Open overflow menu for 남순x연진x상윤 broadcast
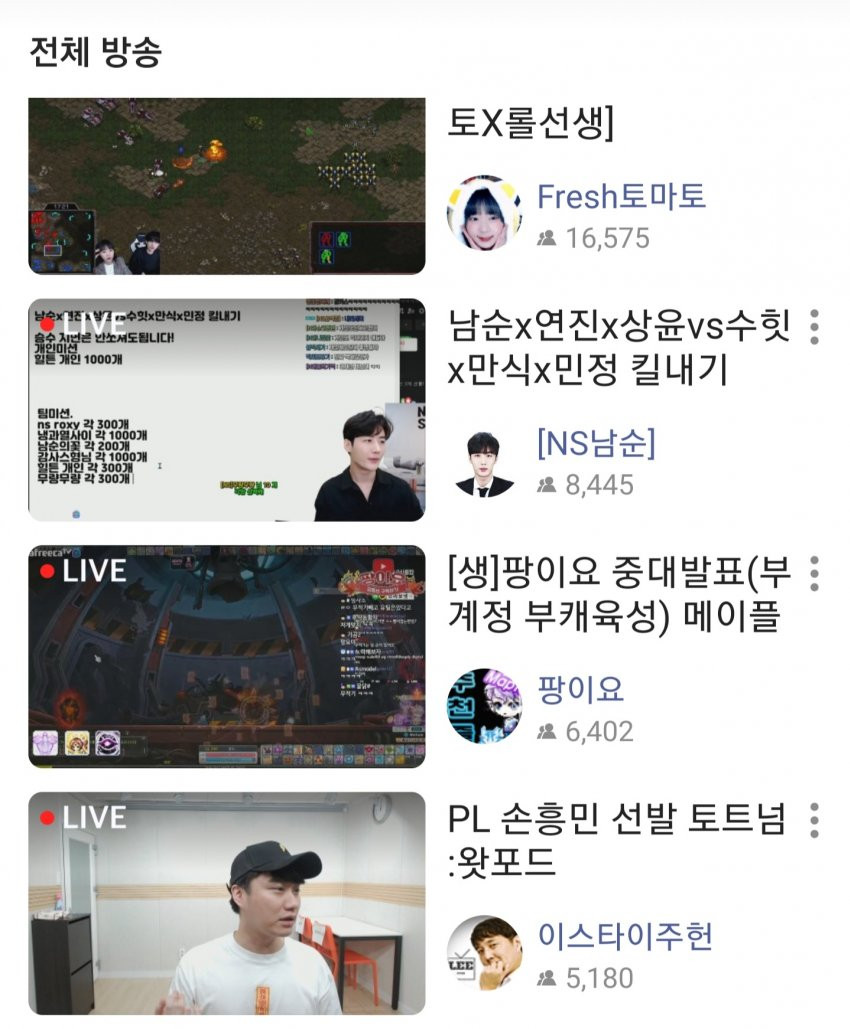850x1029 pixels. (x=814, y=327)
